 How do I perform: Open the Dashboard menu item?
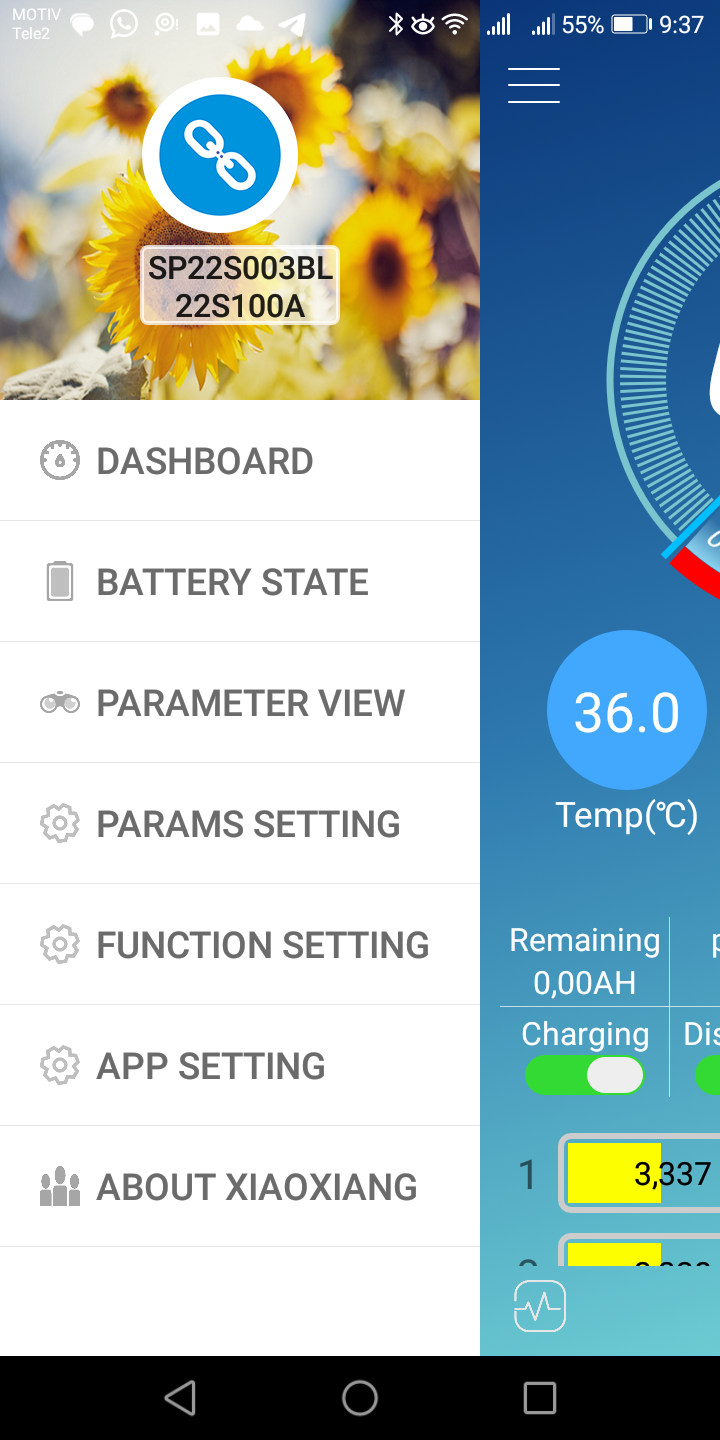tap(205, 461)
